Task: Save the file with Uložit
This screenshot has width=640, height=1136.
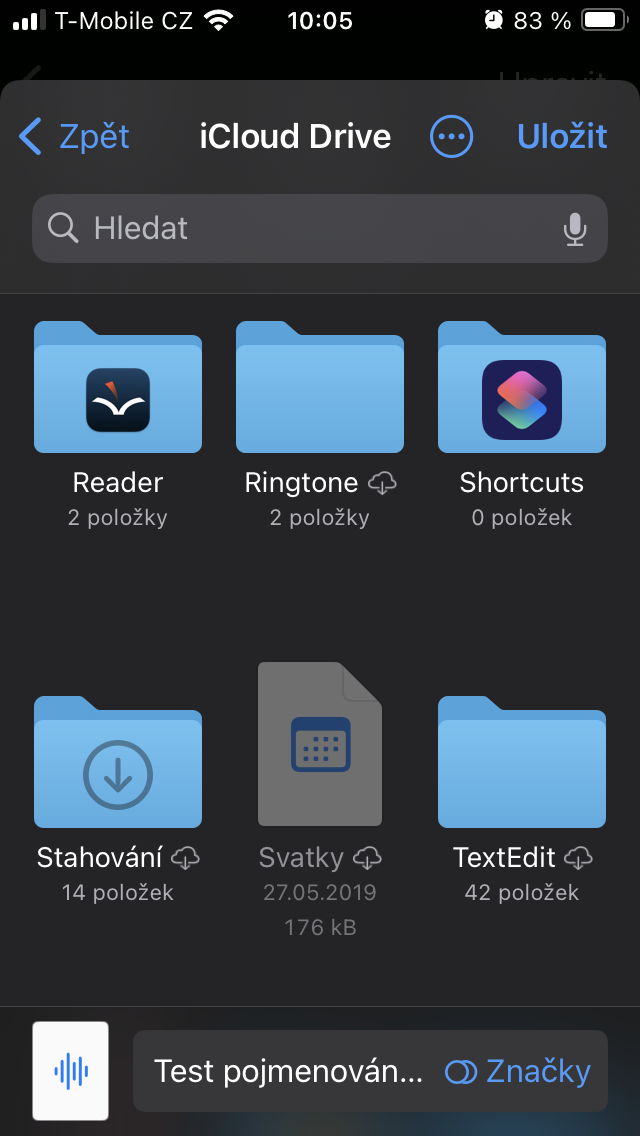Action: click(562, 137)
